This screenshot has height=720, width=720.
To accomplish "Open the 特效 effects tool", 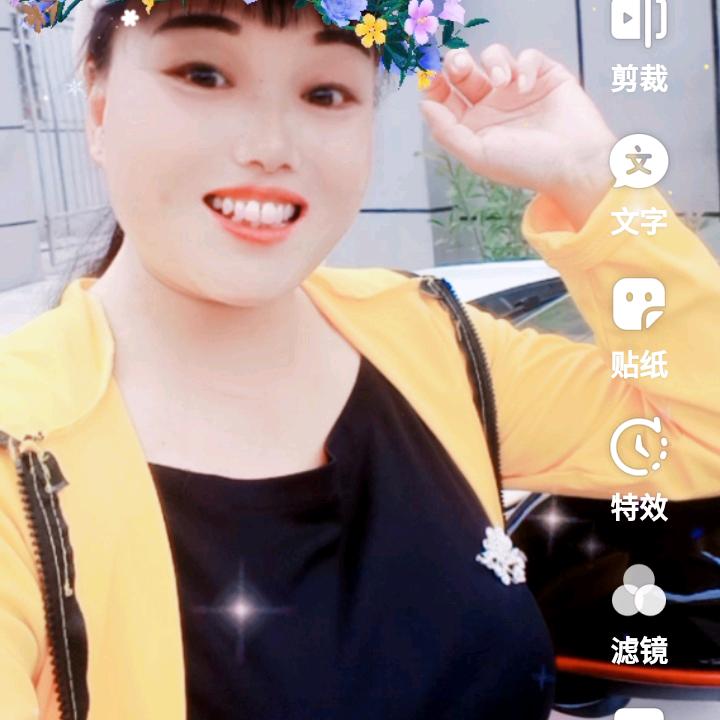I will coord(639,468).
